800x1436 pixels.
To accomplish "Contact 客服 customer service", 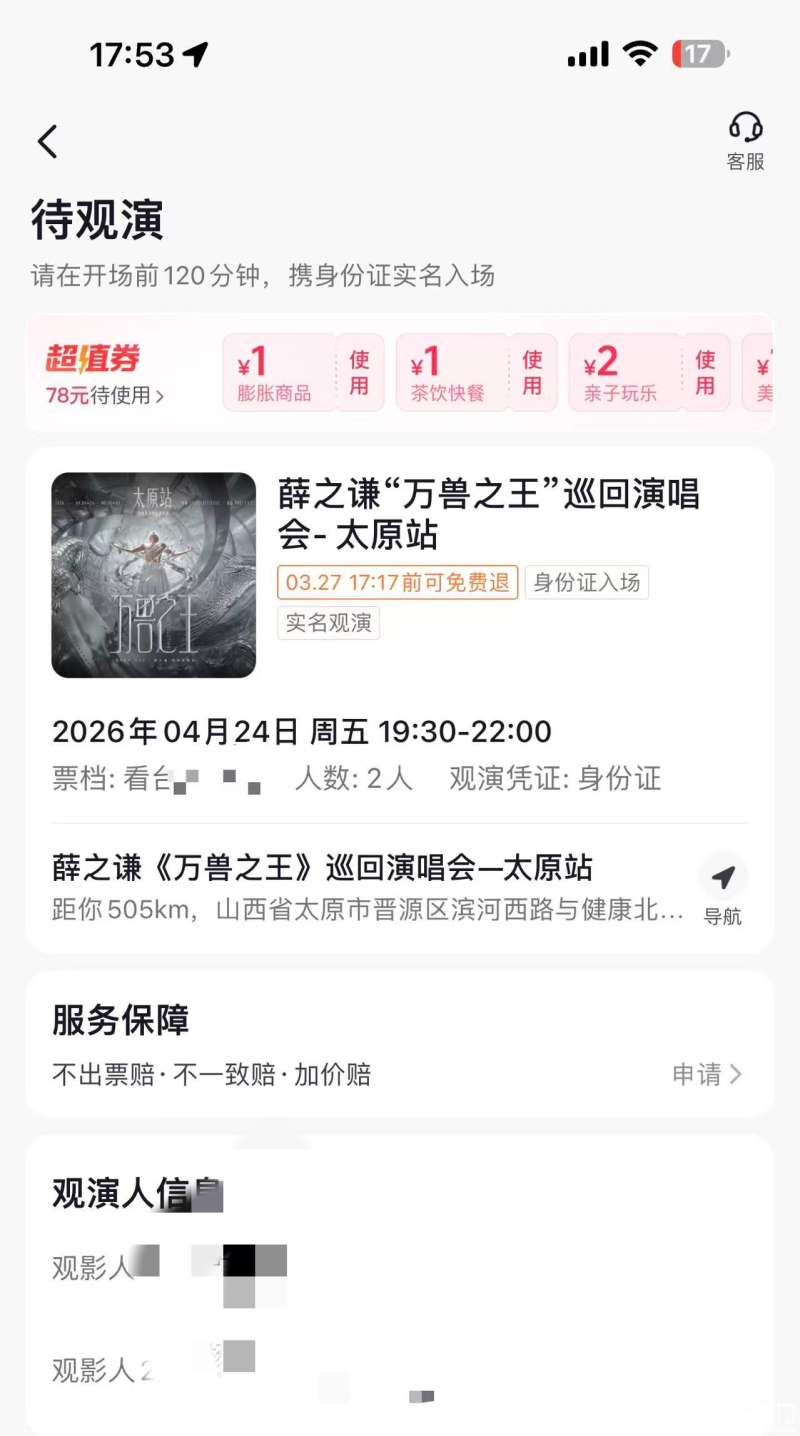I will click(x=745, y=141).
